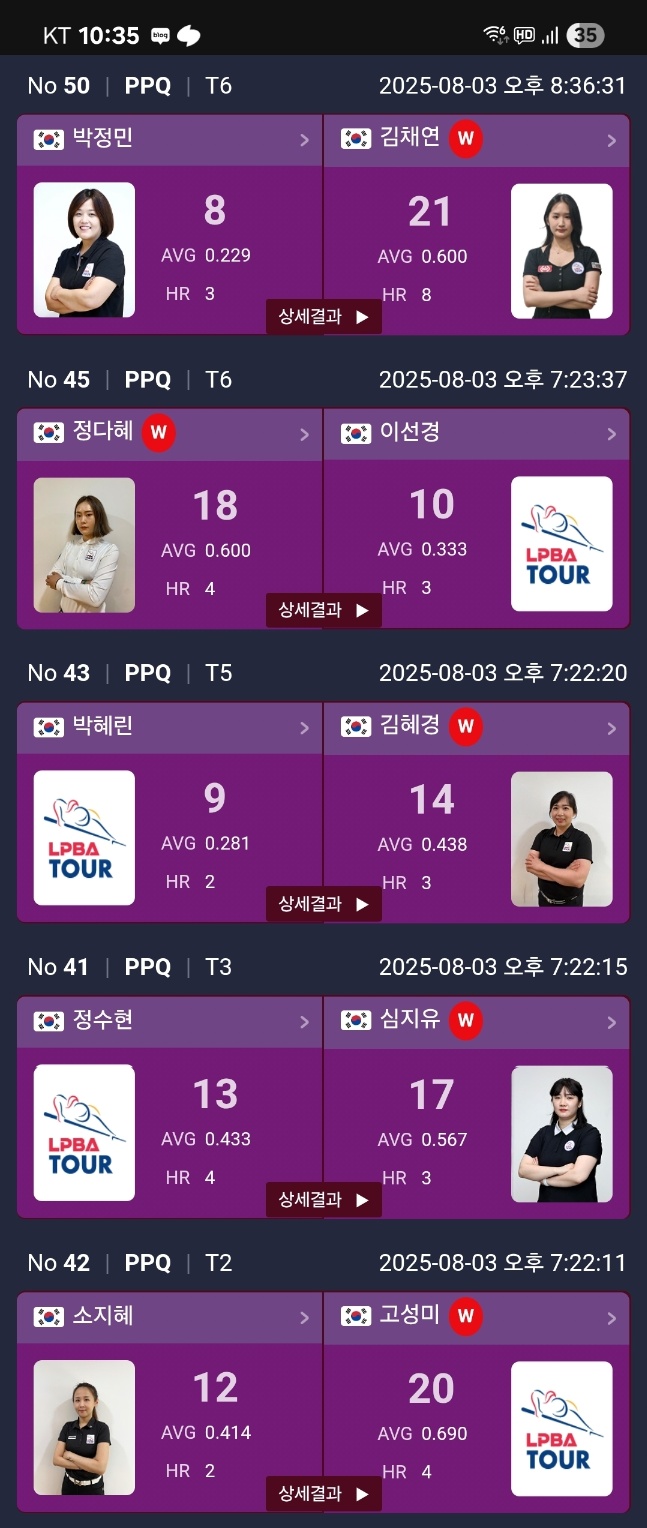The image size is (647, 1528).
Task: View player 이선경's profile
Action: (x=477, y=434)
